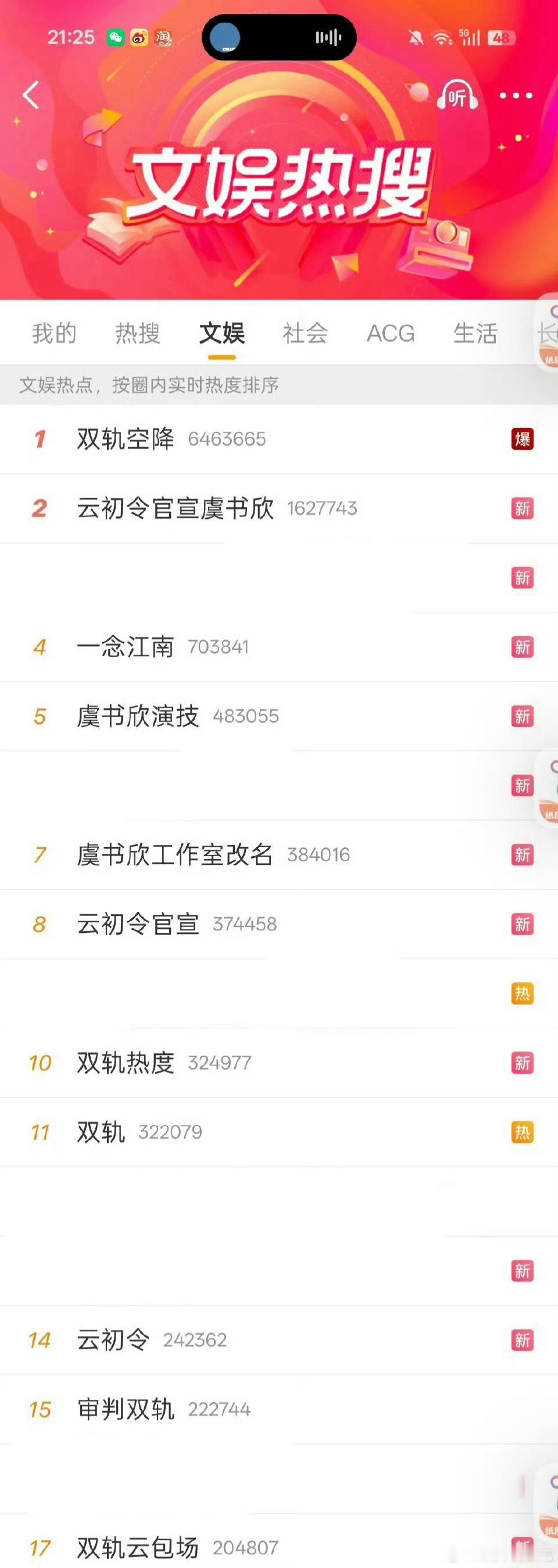Screen dimensions: 558x1568
Task: Tap the 爆 badge beside 双轨空降
Action: point(522,439)
